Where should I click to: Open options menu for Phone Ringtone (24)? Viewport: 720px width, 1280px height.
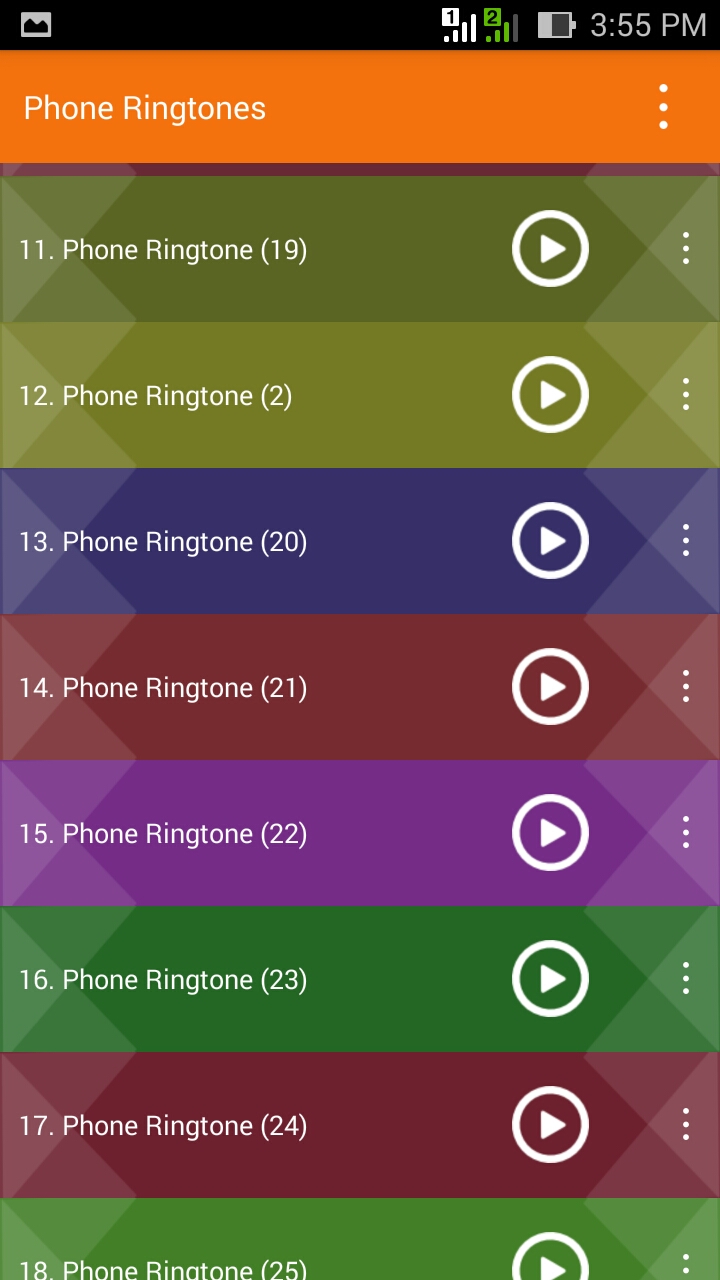pos(685,1124)
